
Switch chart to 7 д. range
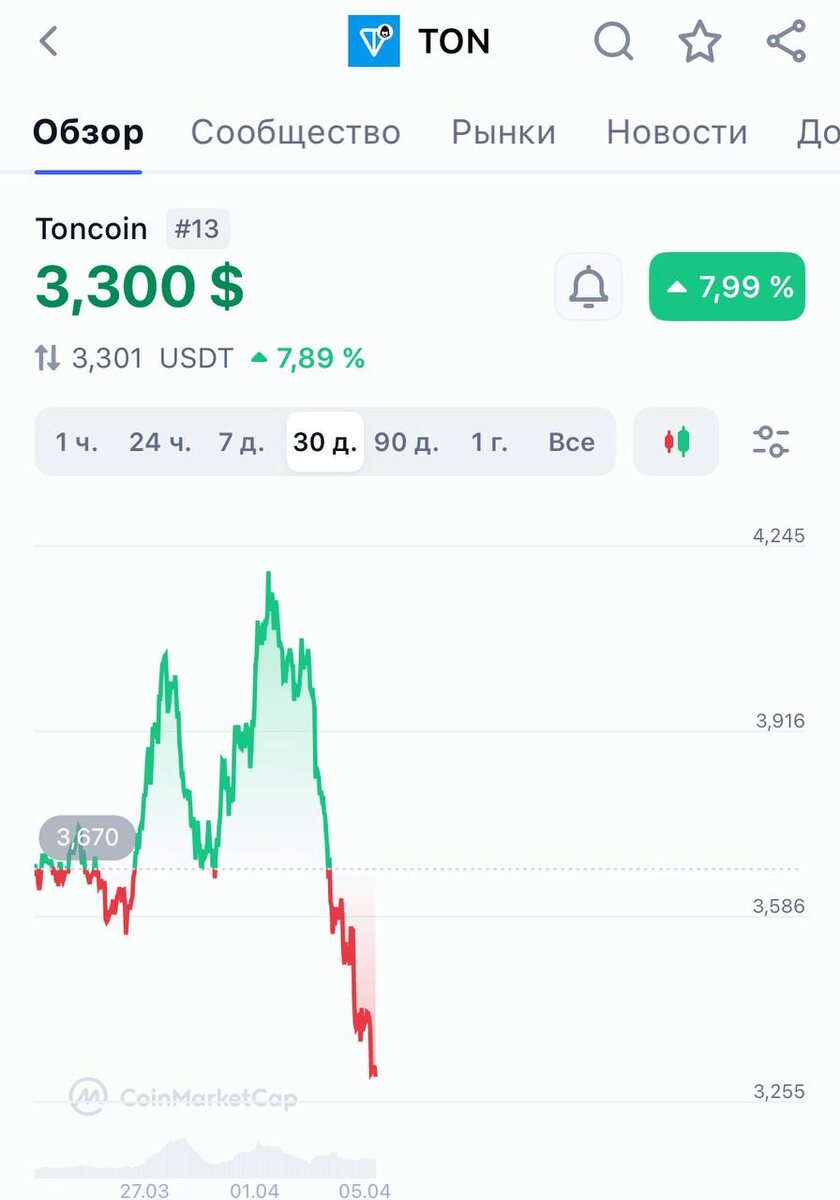point(241,442)
